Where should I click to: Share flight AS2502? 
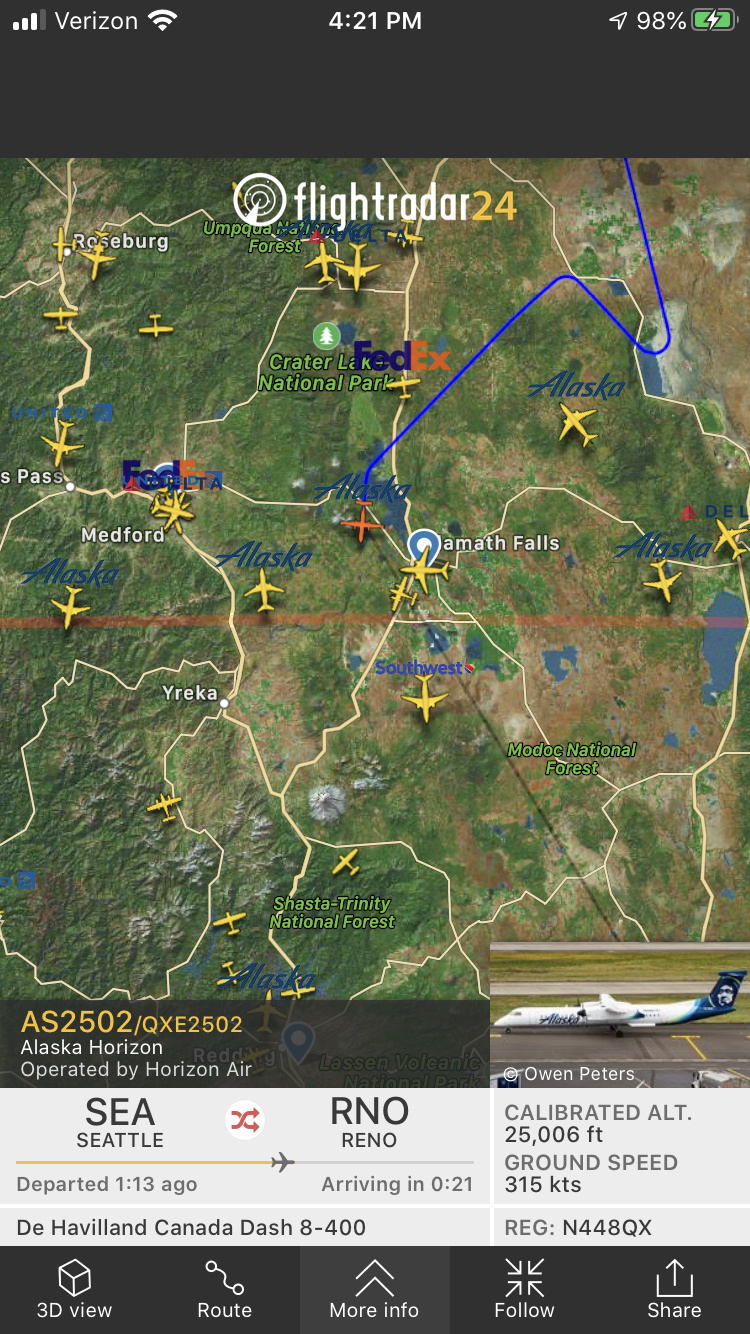674,1289
